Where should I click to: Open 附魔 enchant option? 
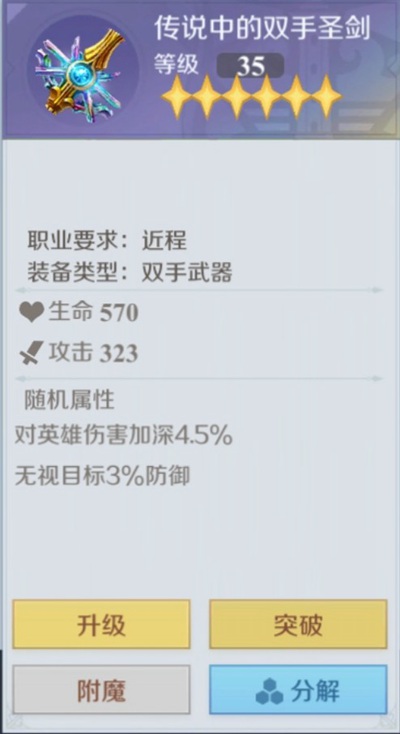[101, 690]
